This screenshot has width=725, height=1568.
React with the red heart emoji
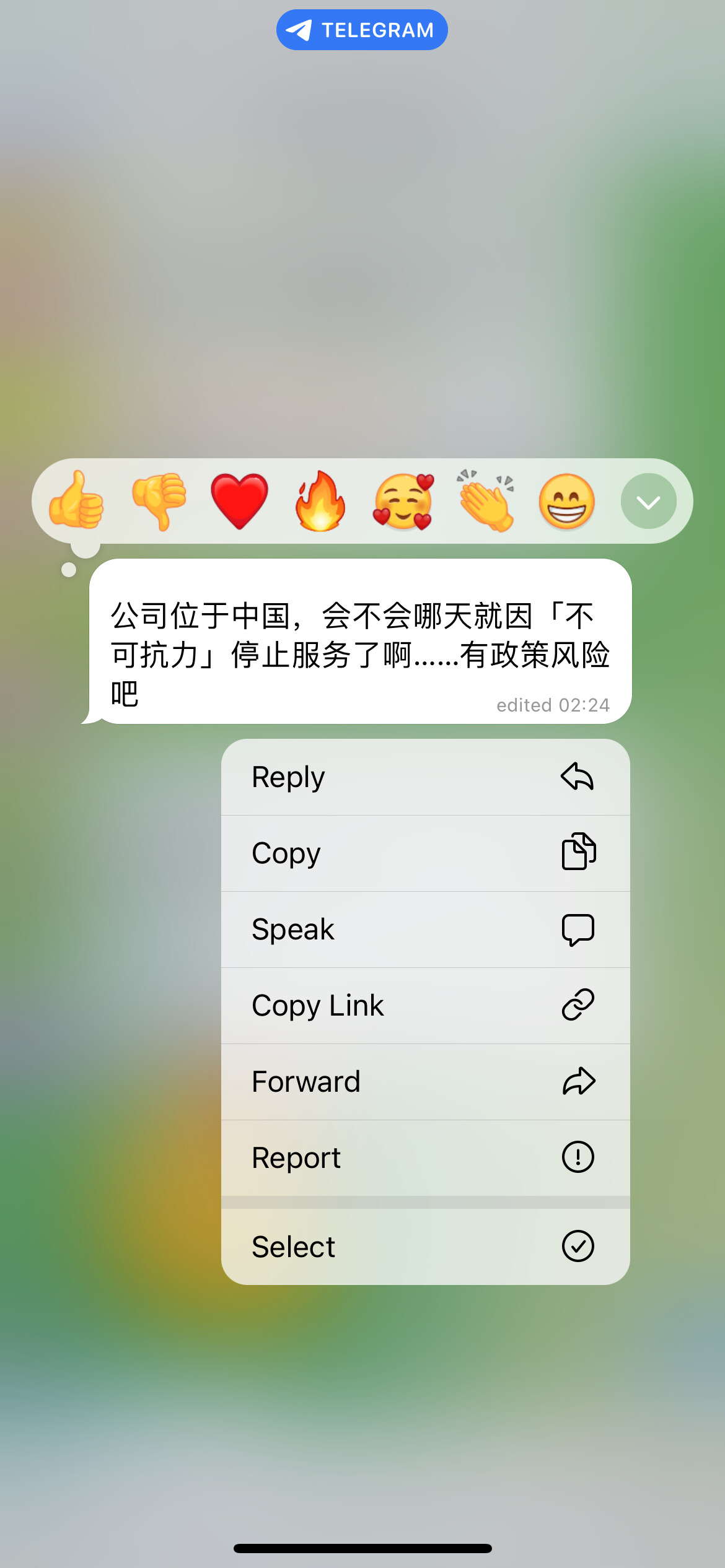point(239,500)
